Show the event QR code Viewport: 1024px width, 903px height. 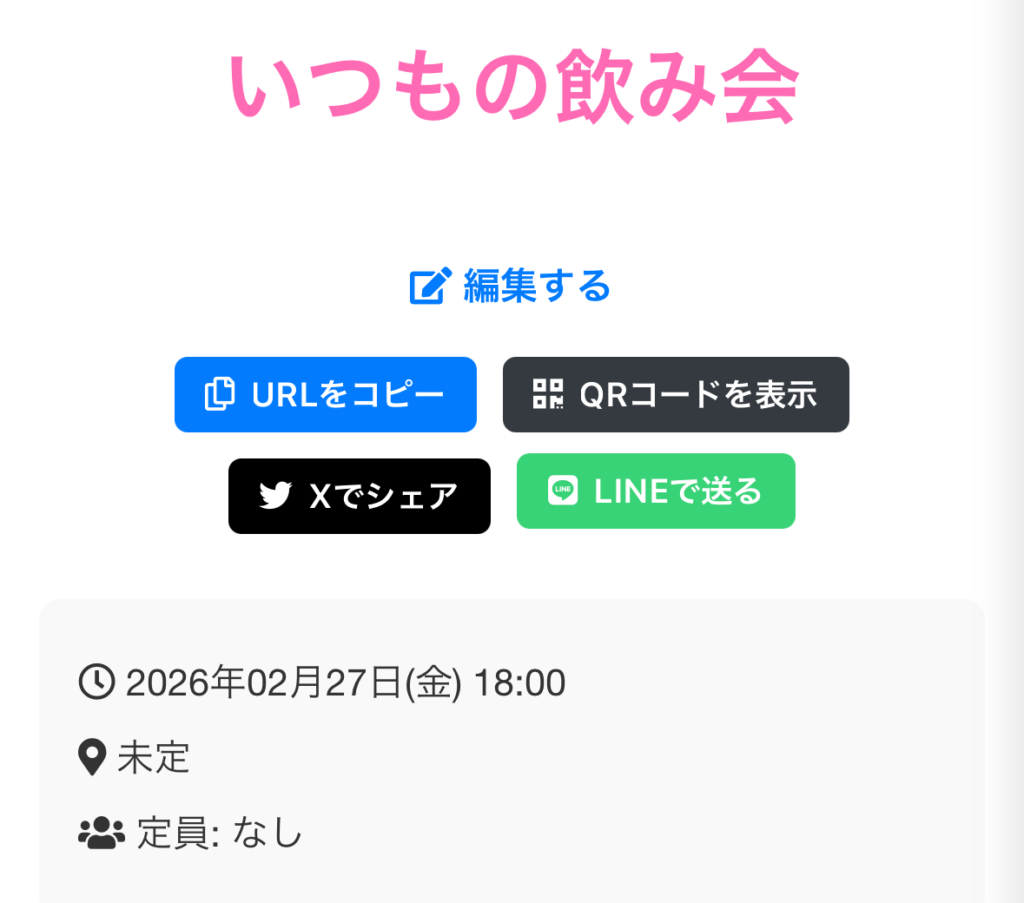pyautogui.click(x=675, y=395)
